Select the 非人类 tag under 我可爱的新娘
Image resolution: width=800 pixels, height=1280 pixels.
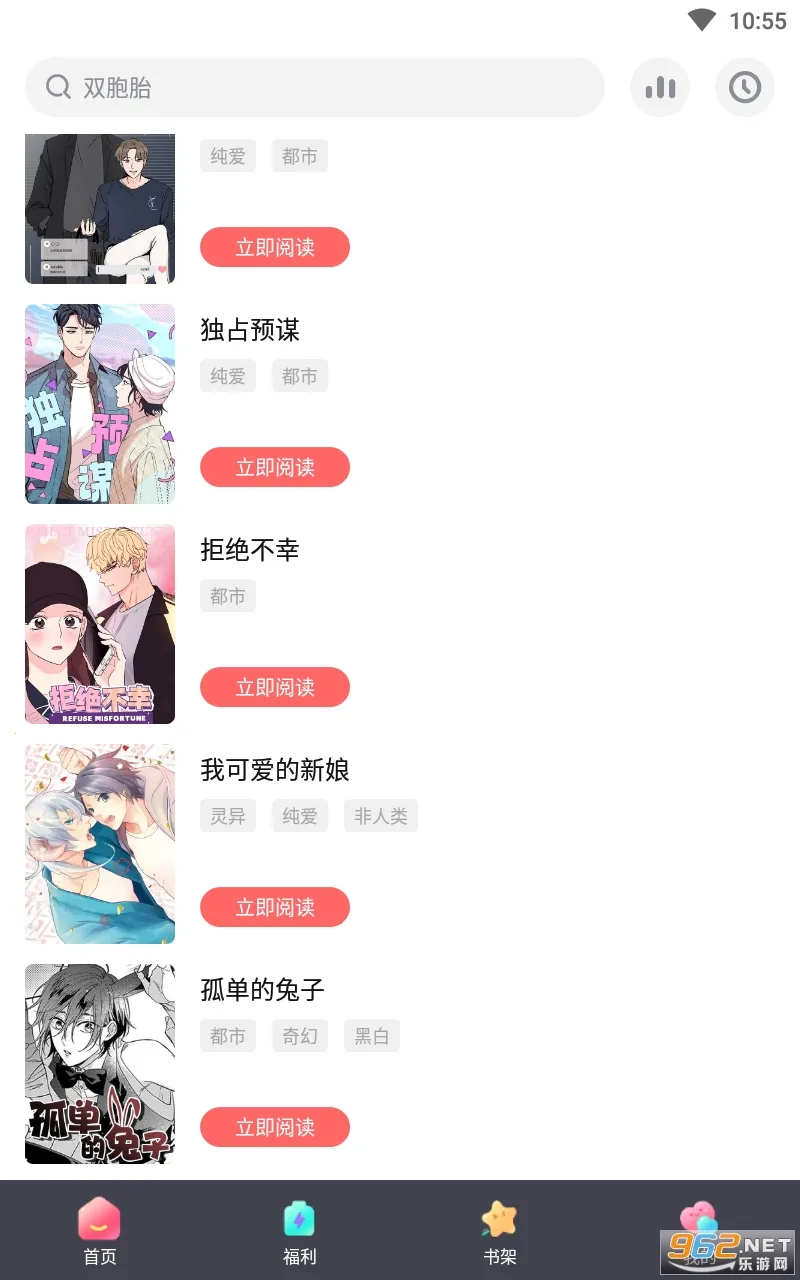tap(380, 815)
